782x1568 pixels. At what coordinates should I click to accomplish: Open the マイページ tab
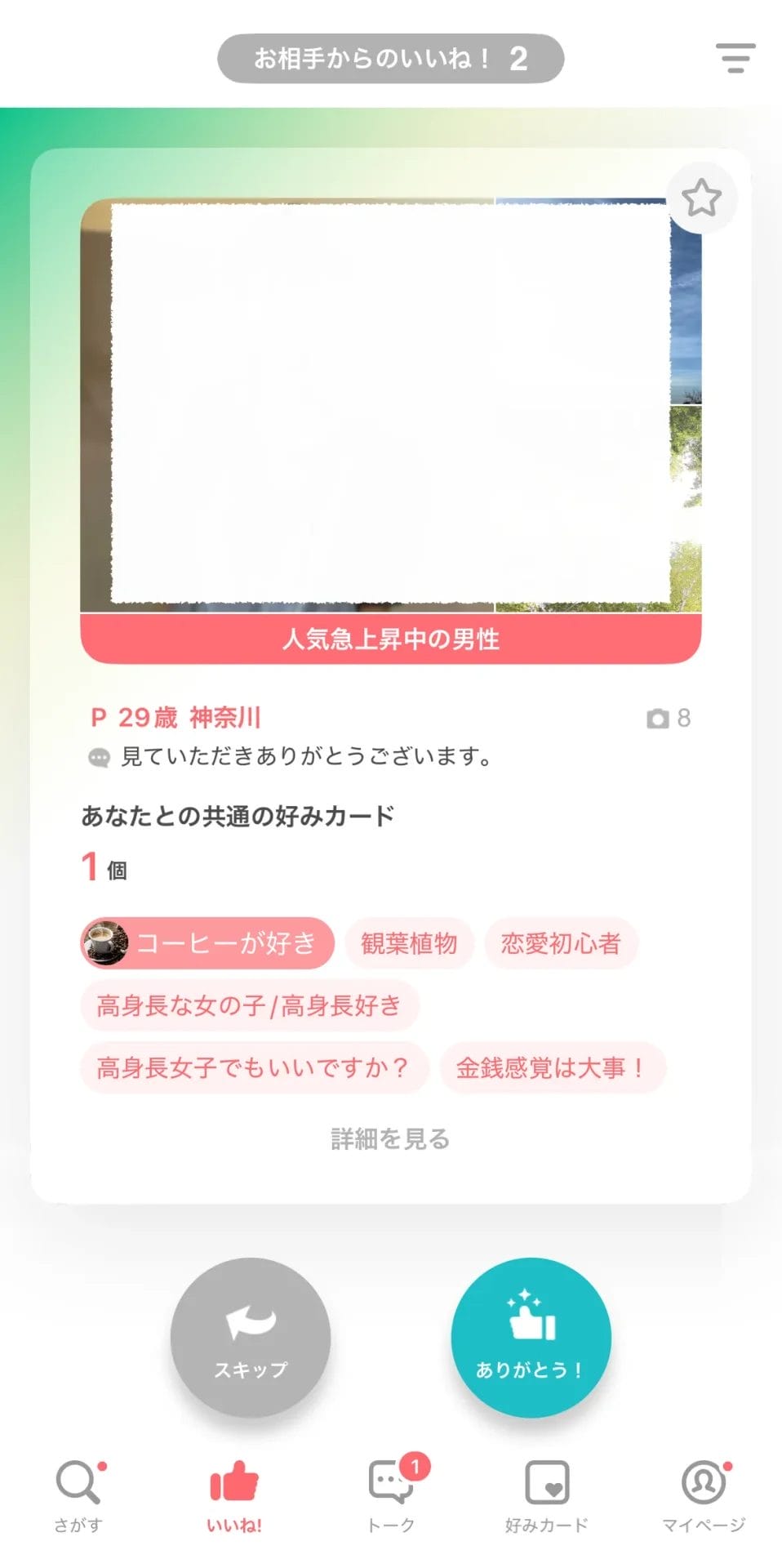point(703,1494)
